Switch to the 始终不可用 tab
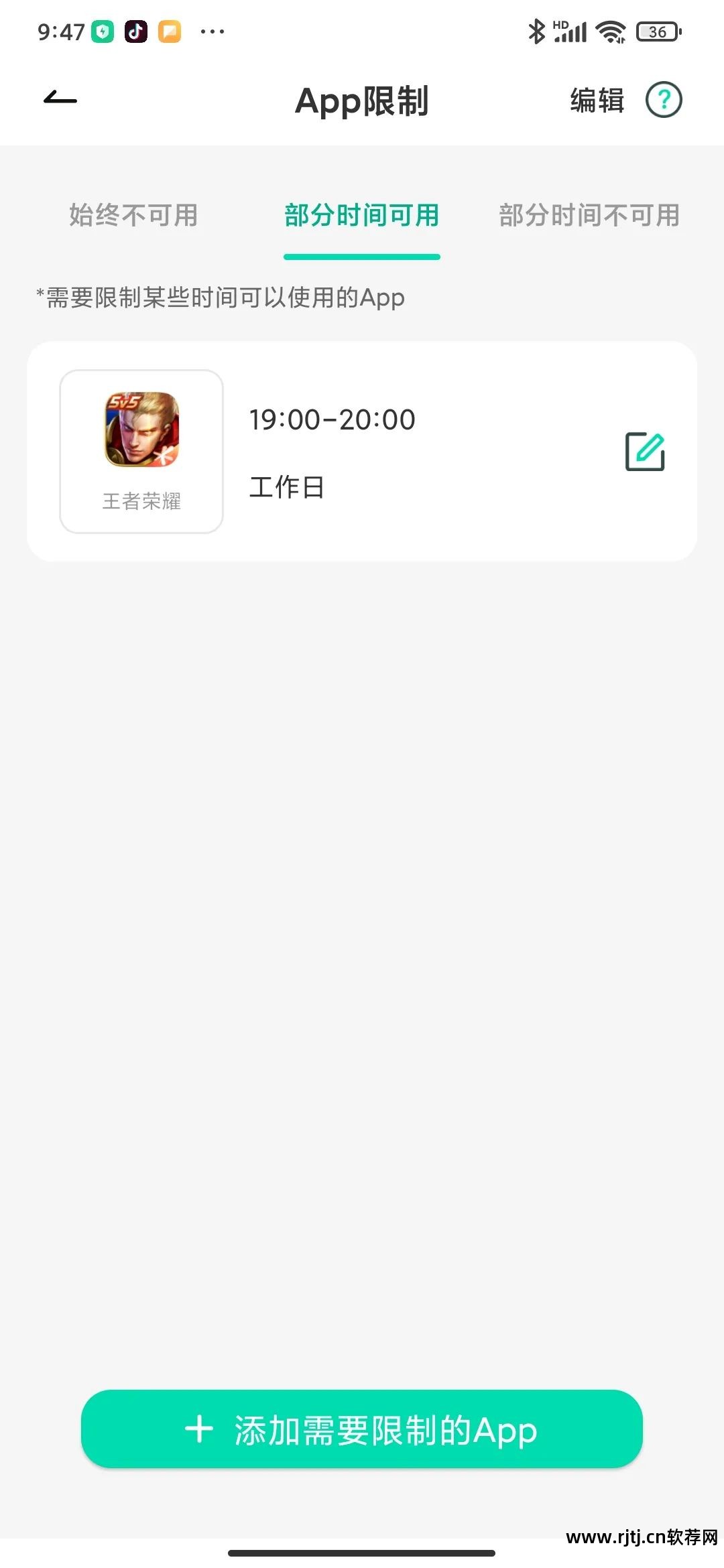 click(133, 216)
